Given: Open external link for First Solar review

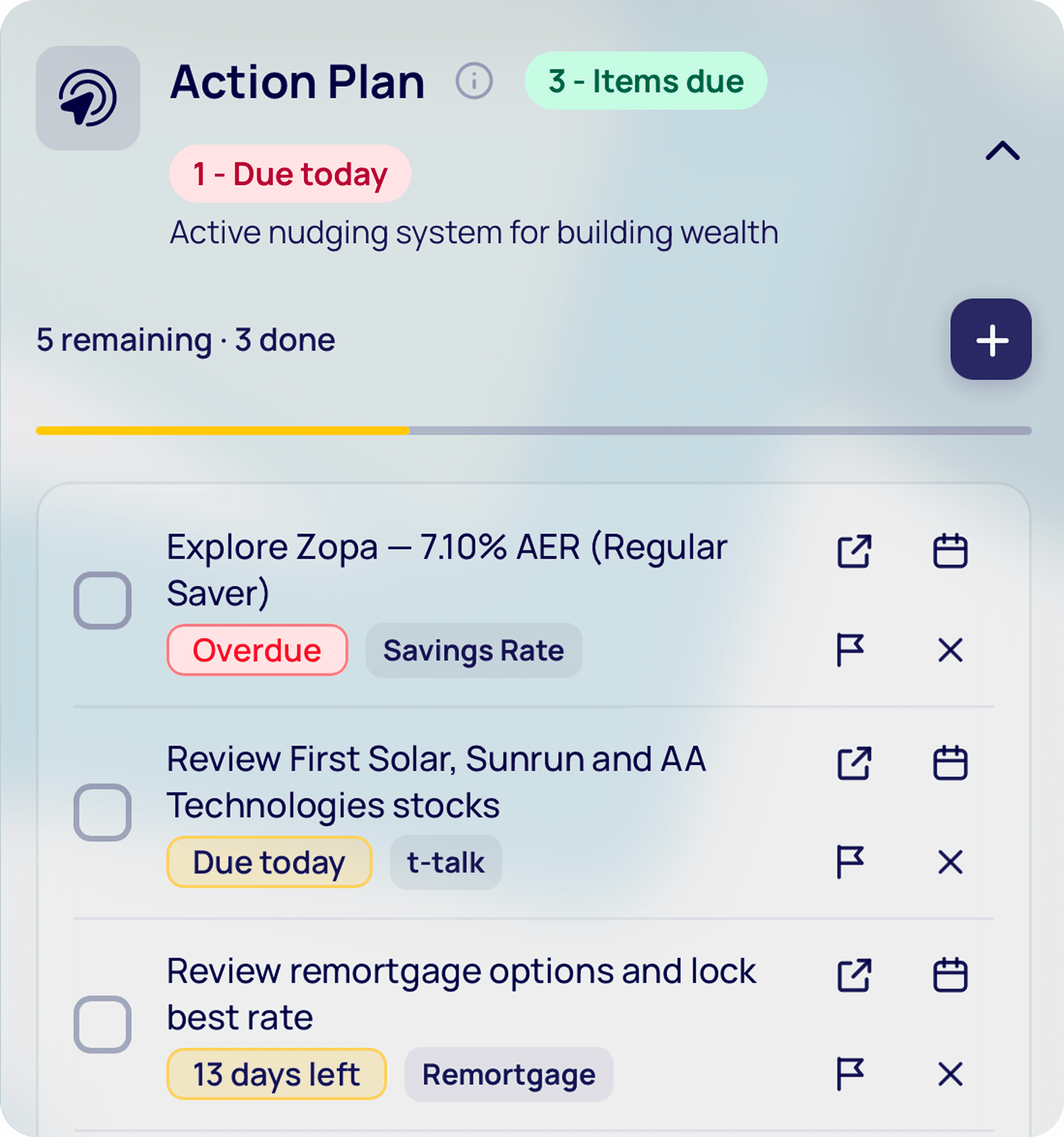Looking at the screenshot, I should tap(854, 763).
